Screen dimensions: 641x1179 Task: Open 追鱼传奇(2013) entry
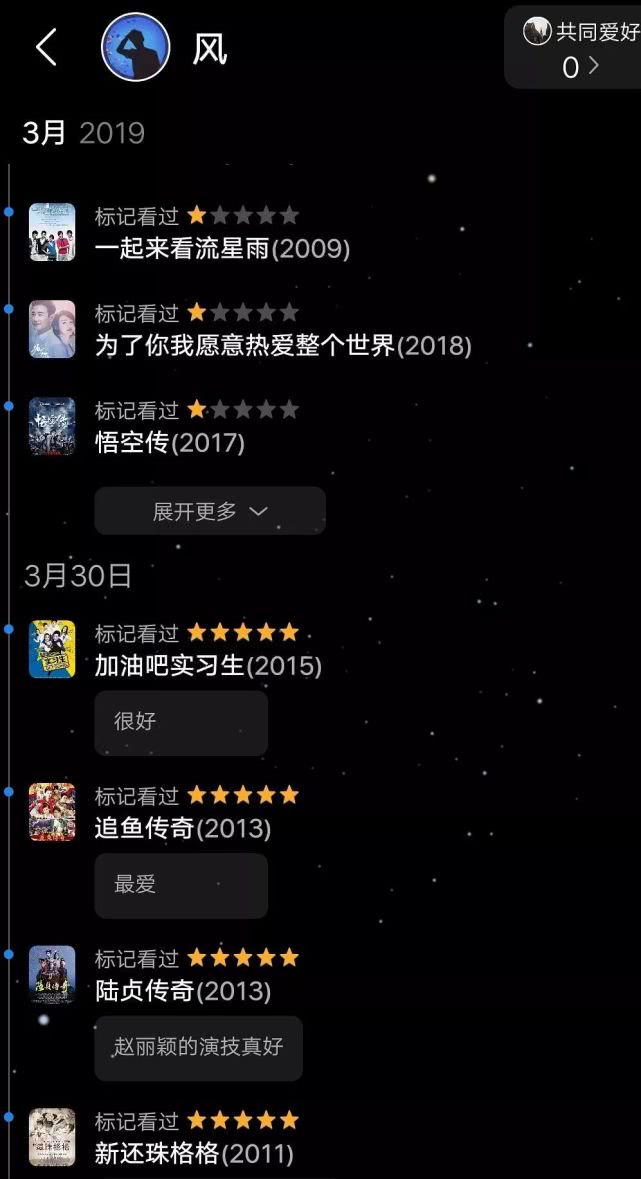(x=183, y=828)
